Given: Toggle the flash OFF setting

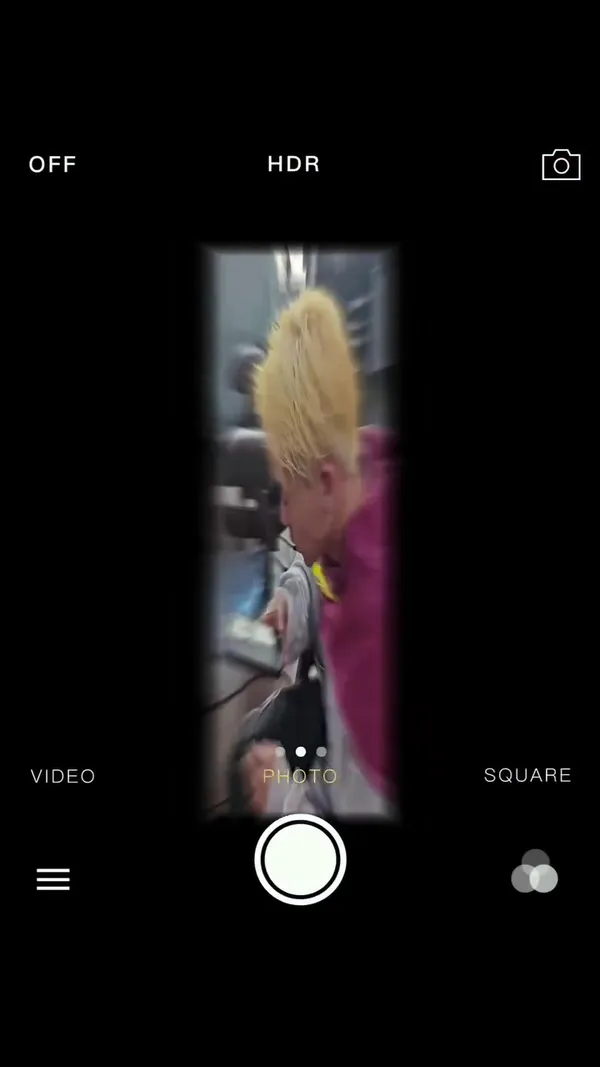Looking at the screenshot, I should pyautogui.click(x=52, y=165).
